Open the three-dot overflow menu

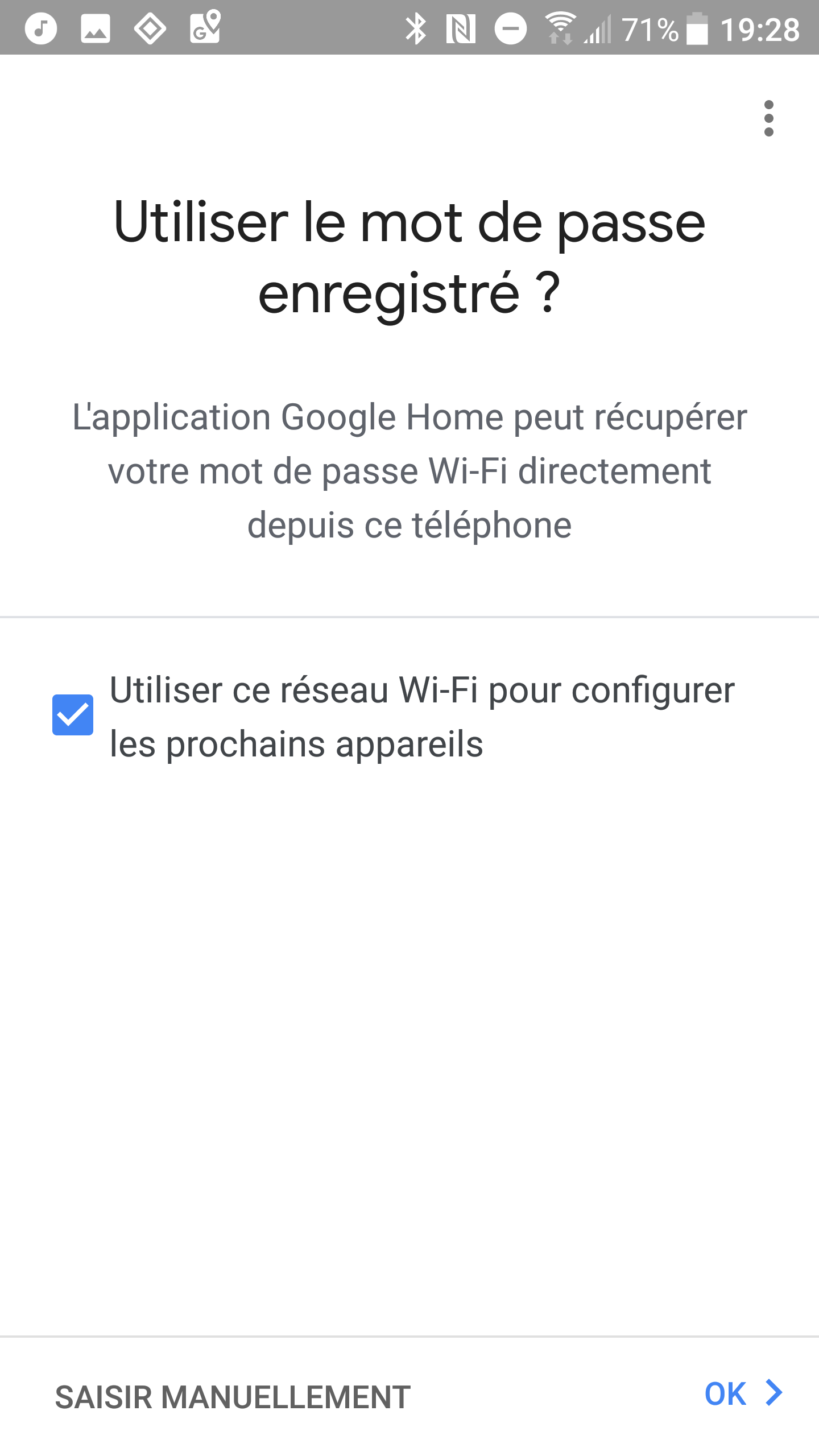coord(768,118)
